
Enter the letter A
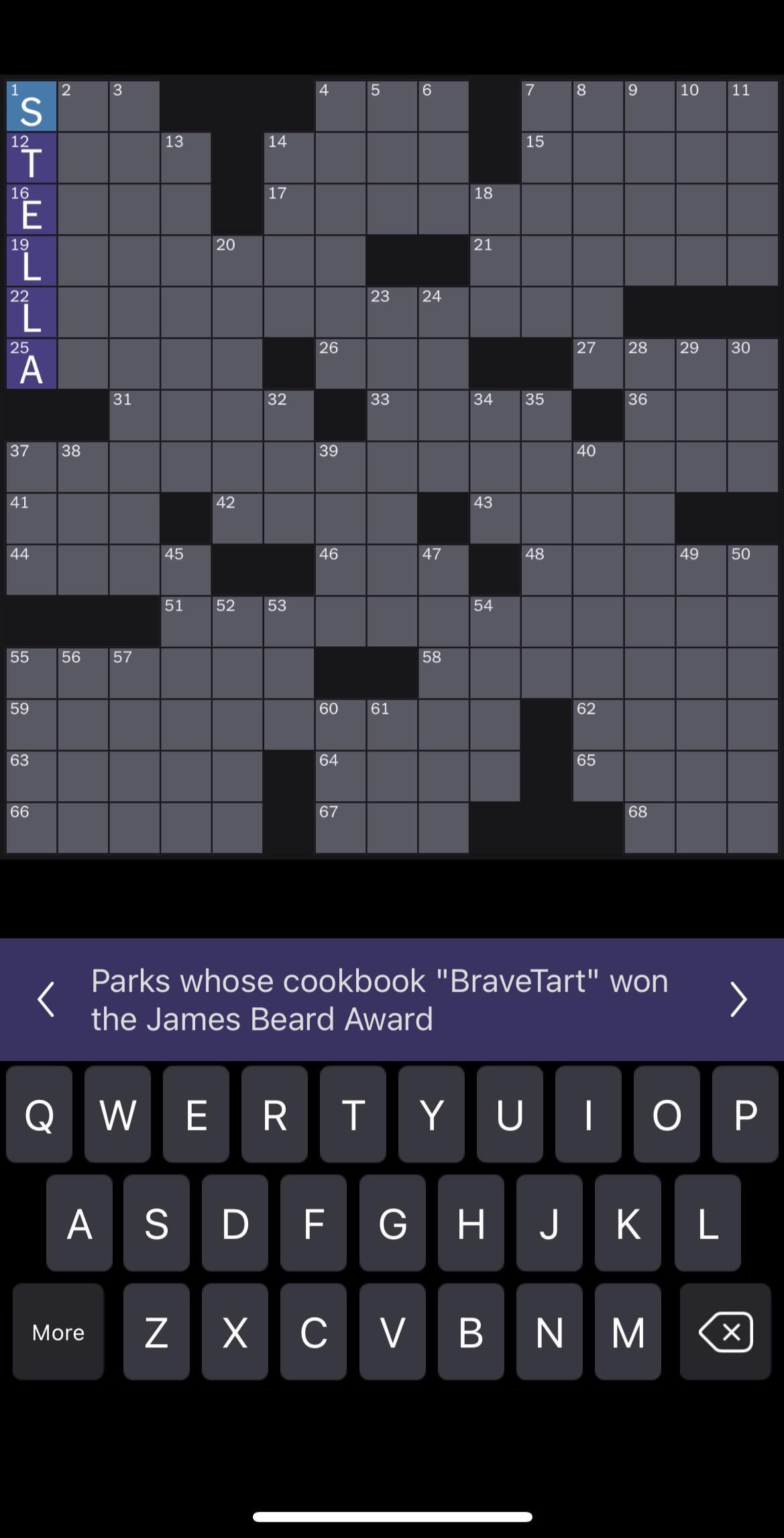79,1223
